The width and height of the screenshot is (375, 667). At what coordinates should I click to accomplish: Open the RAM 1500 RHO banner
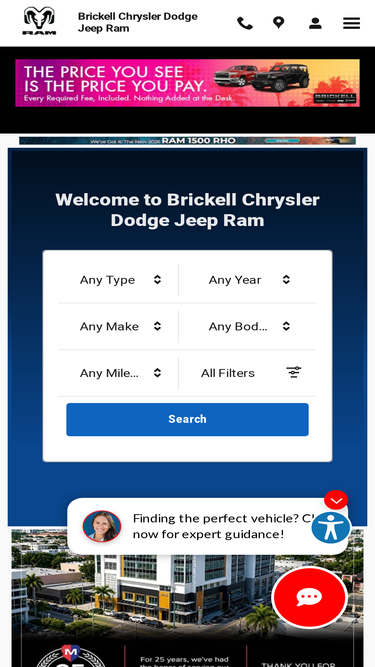188,141
